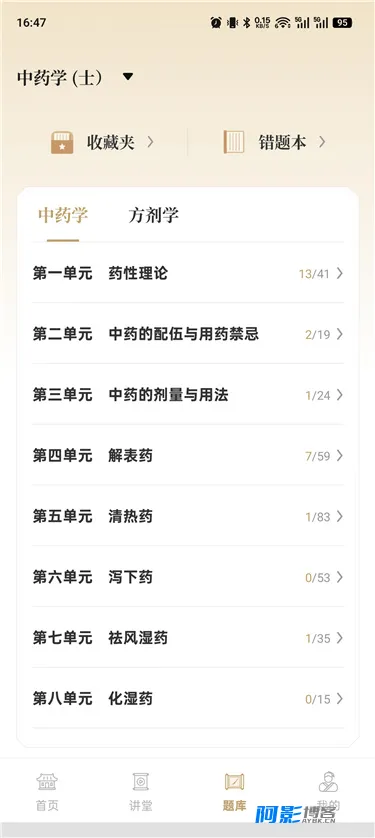Open 第八单元 化湿药

pyautogui.click(x=188, y=699)
